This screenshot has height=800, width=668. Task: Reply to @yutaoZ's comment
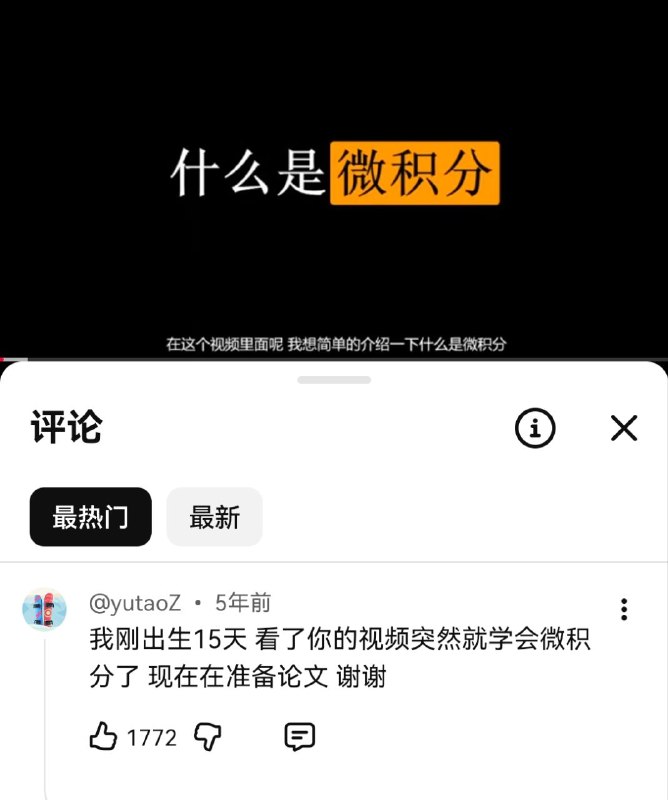299,738
